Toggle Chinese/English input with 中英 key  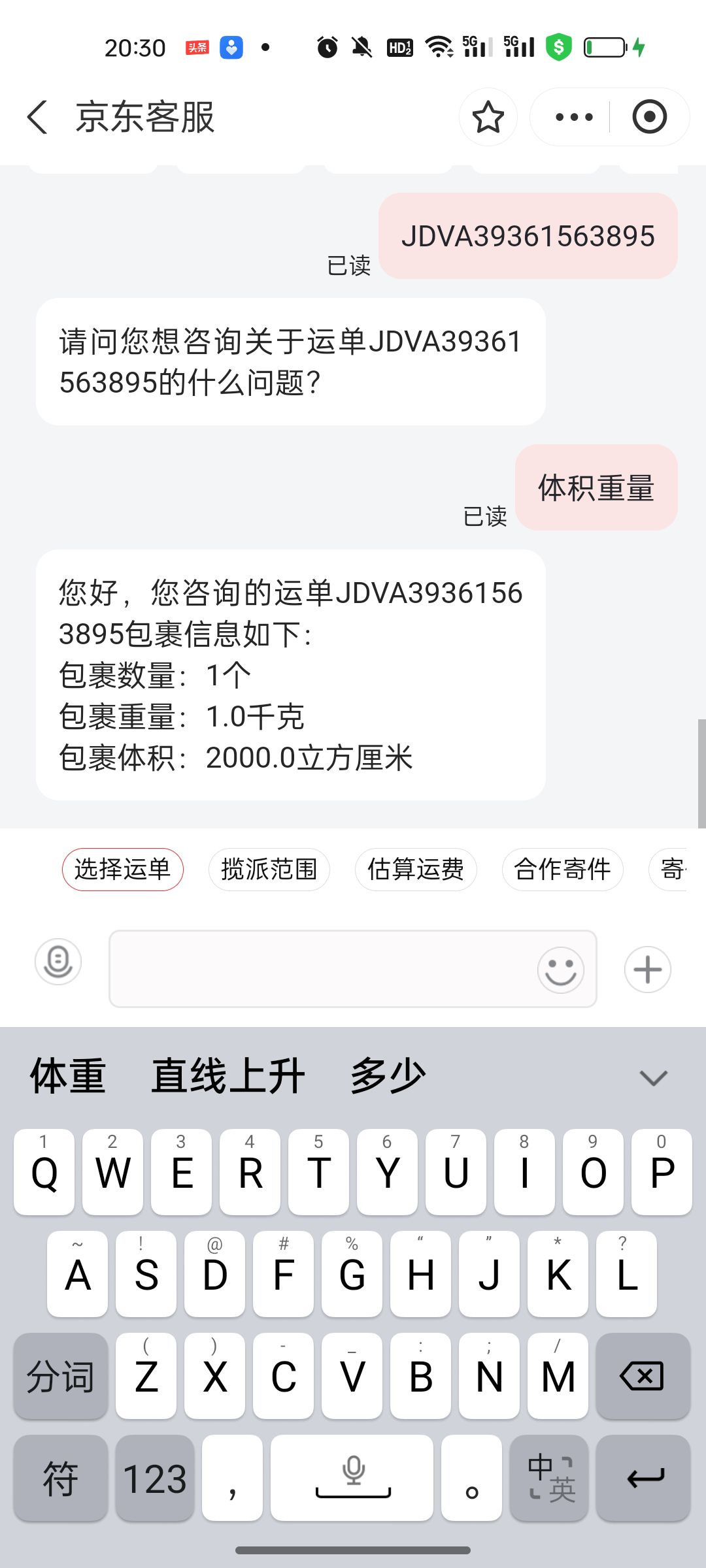(x=549, y=1478)
